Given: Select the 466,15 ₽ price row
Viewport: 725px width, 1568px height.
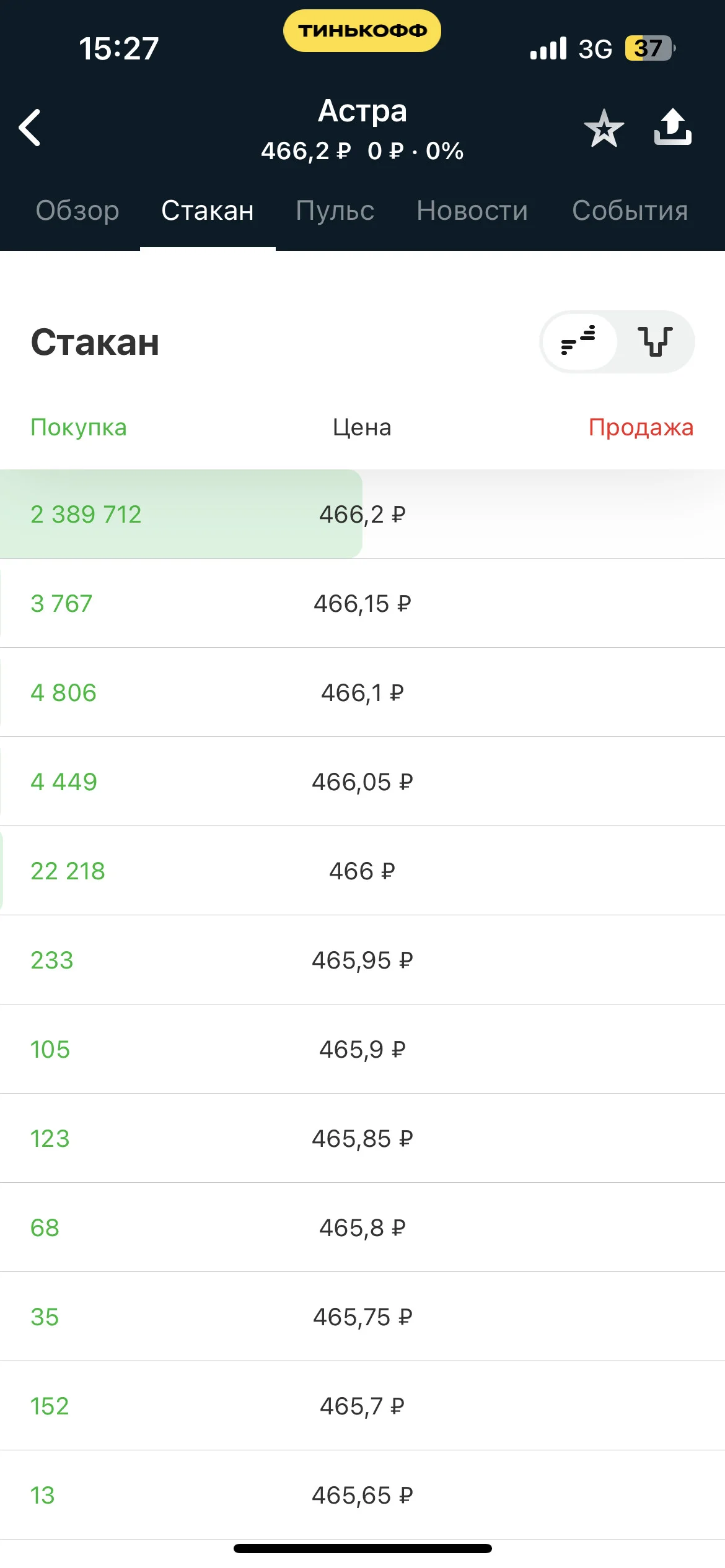Looking at the screenshot, I should pos(362,603).
